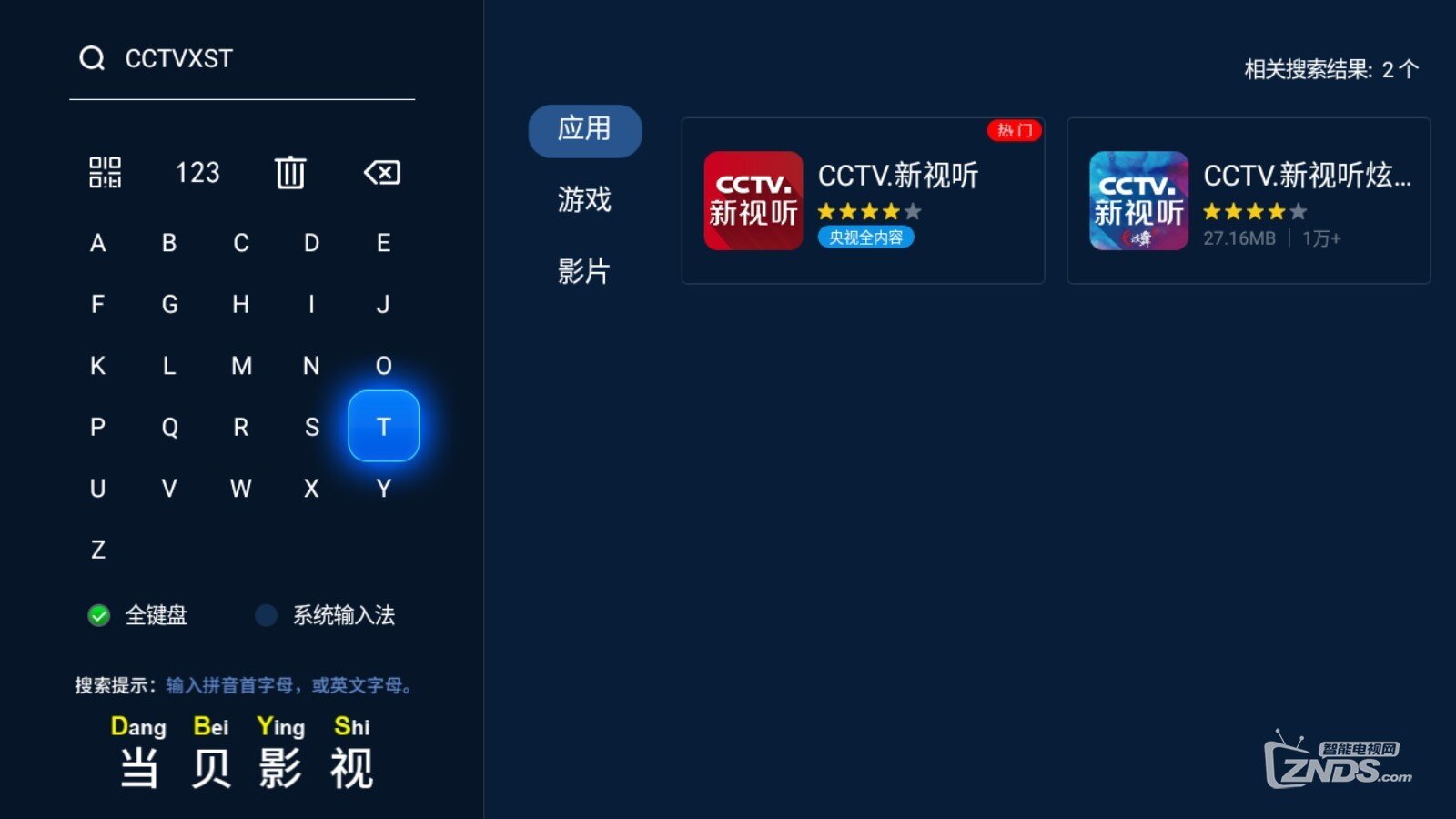Type letter Z on the keyboard
1456x819 pixels.
[98, 550]
